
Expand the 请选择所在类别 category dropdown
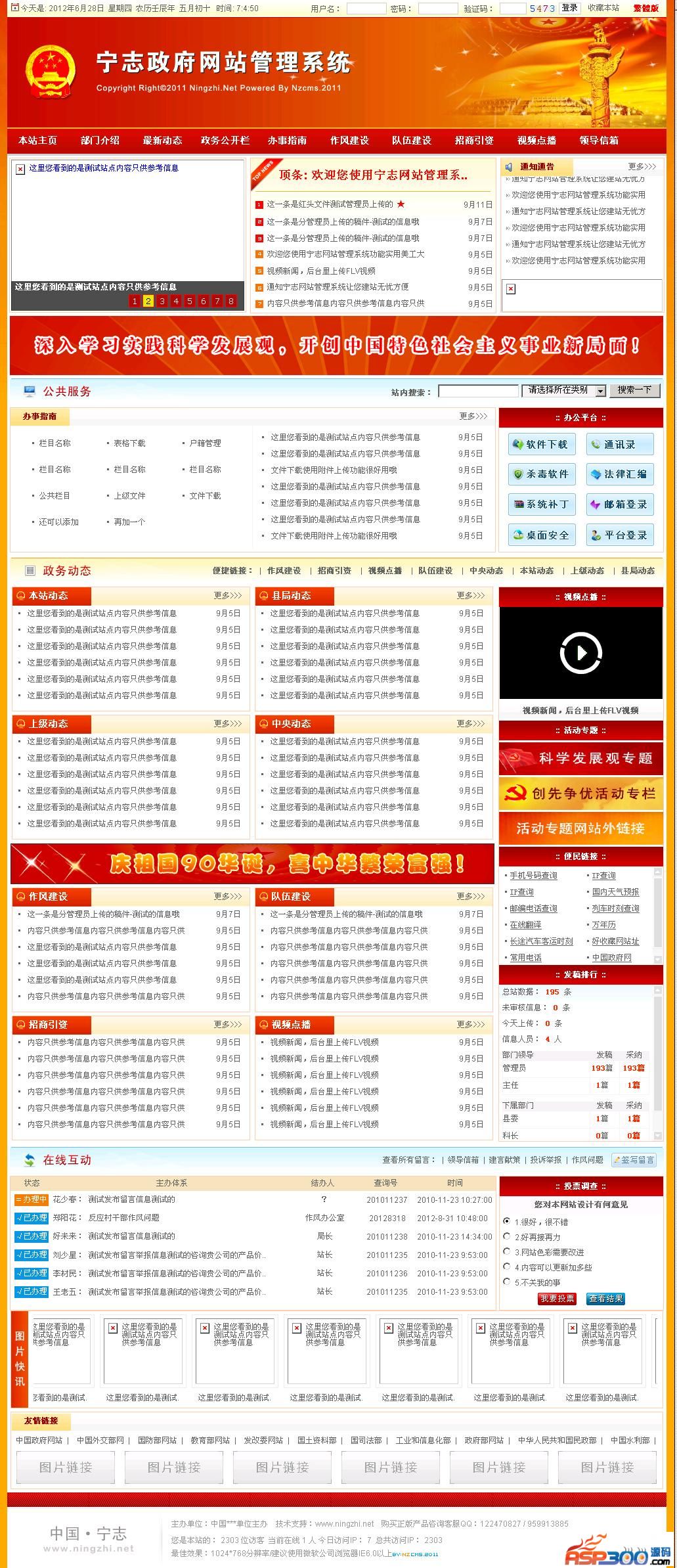tap(600, 391)
